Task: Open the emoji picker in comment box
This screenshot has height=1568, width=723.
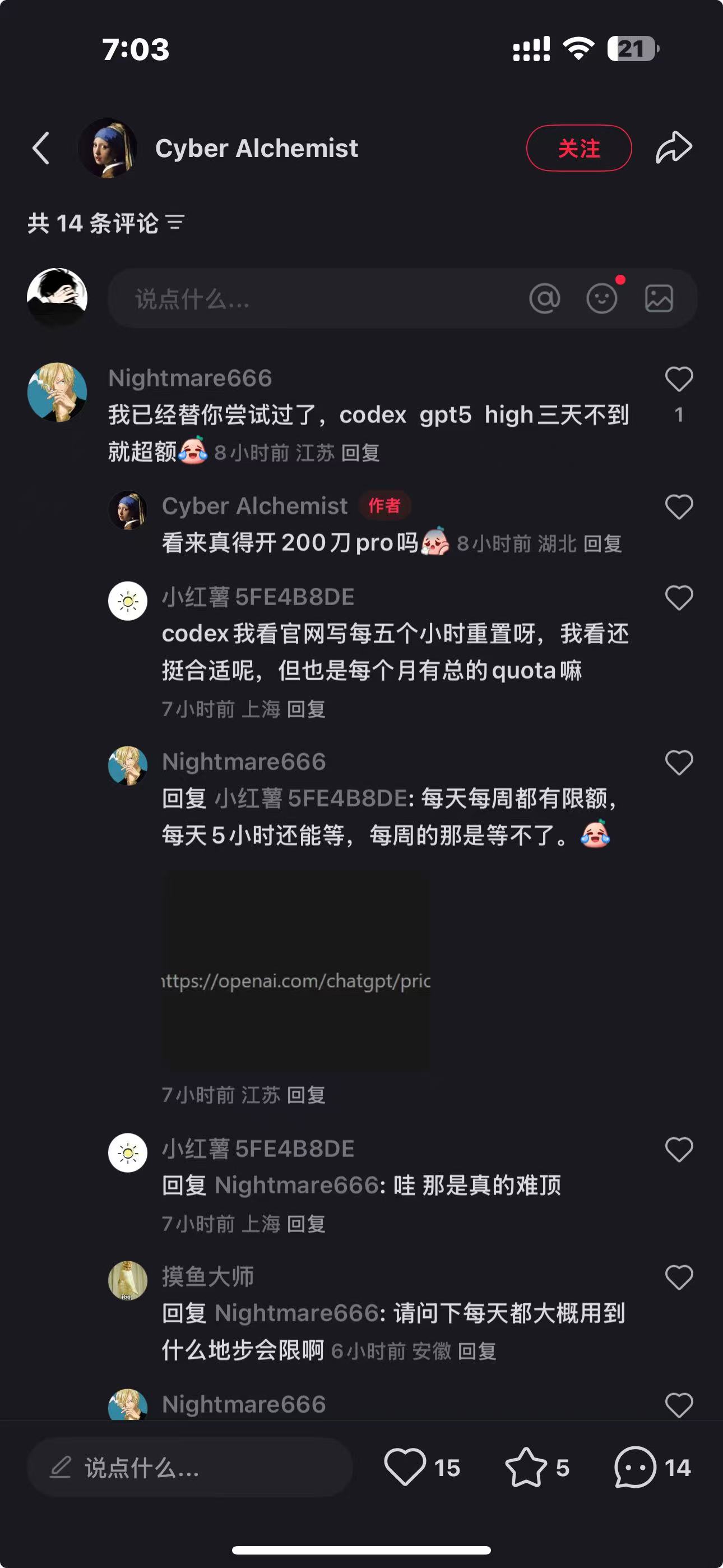Action: pyautogui.click(x=602, y=298)
